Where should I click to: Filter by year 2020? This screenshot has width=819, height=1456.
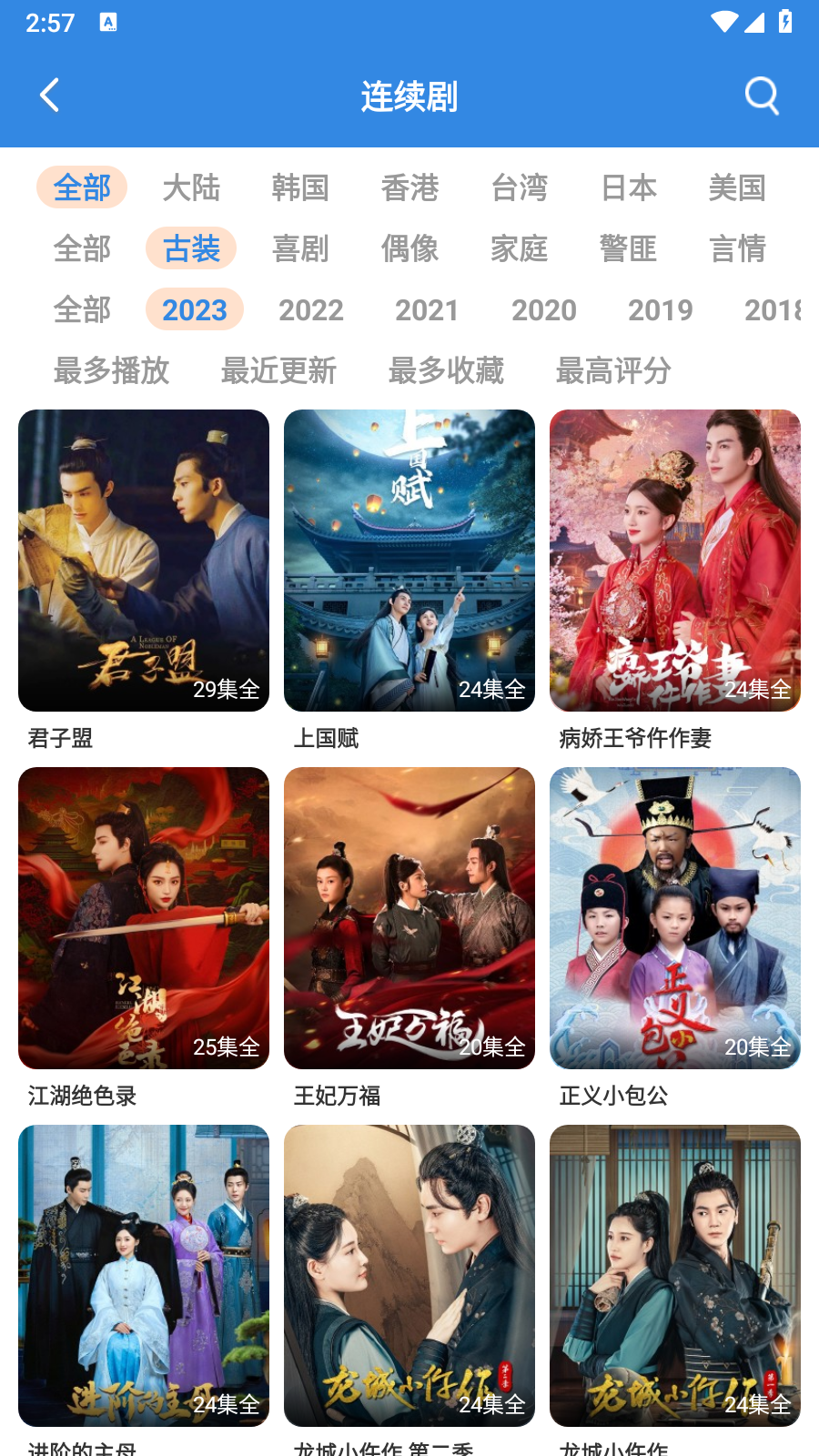544,310
